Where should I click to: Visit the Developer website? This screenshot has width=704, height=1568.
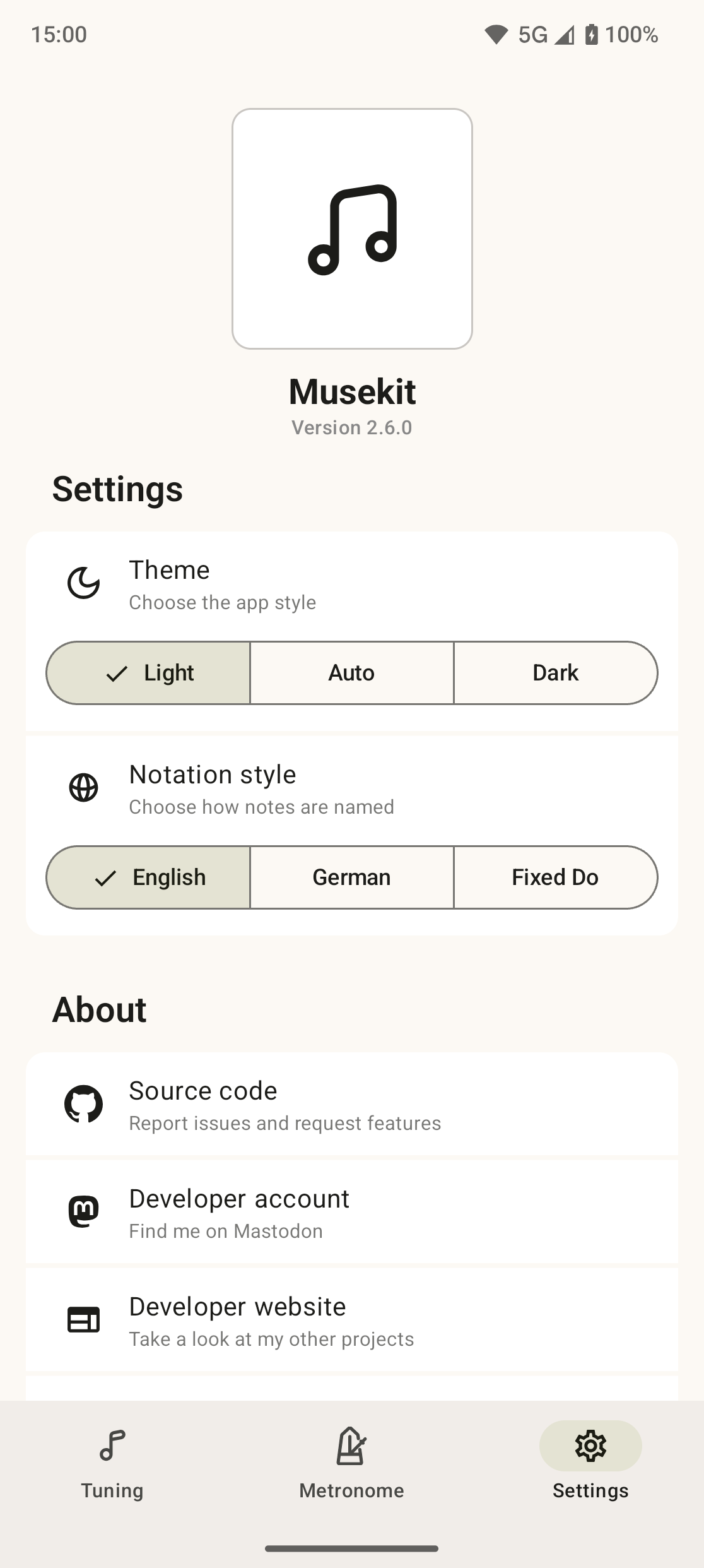click(x=352, y=1321)
